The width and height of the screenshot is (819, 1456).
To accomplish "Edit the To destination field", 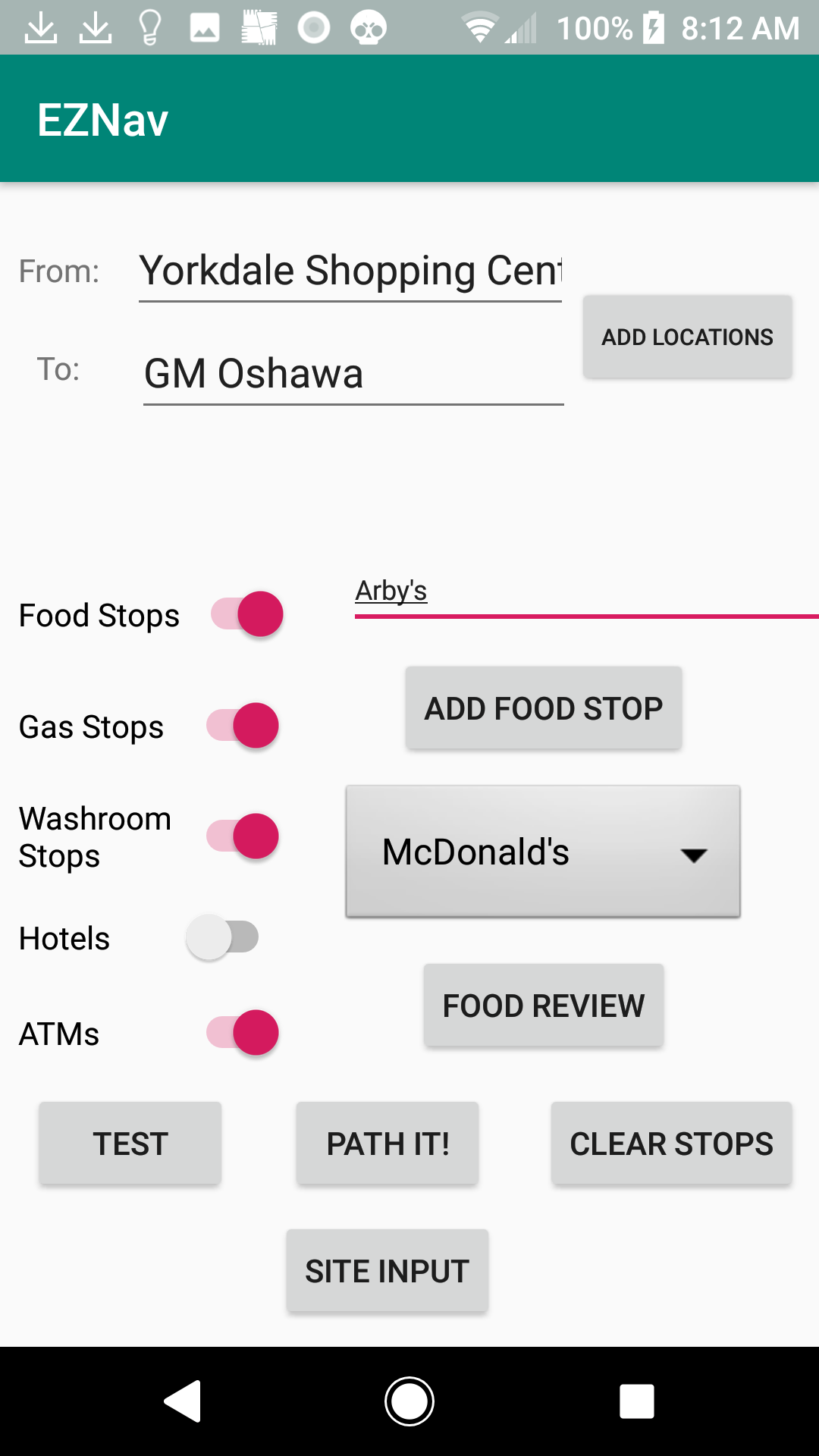I will [x=353, y=374].
